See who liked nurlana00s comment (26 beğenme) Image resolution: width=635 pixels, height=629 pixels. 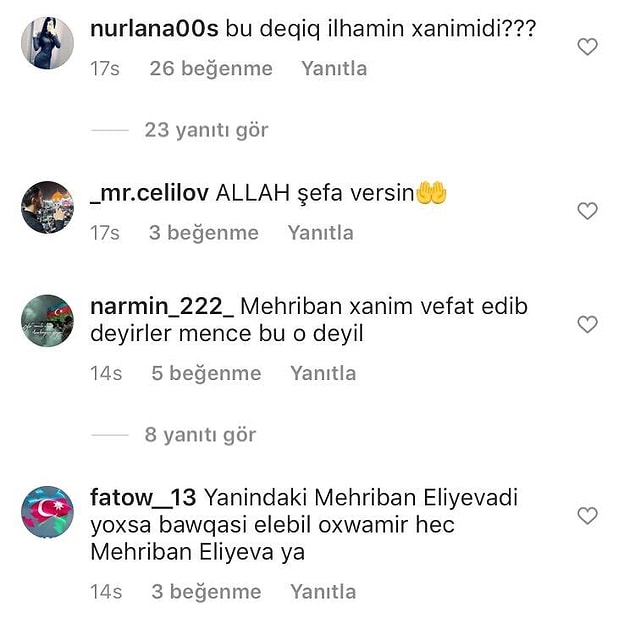point(210,69)
